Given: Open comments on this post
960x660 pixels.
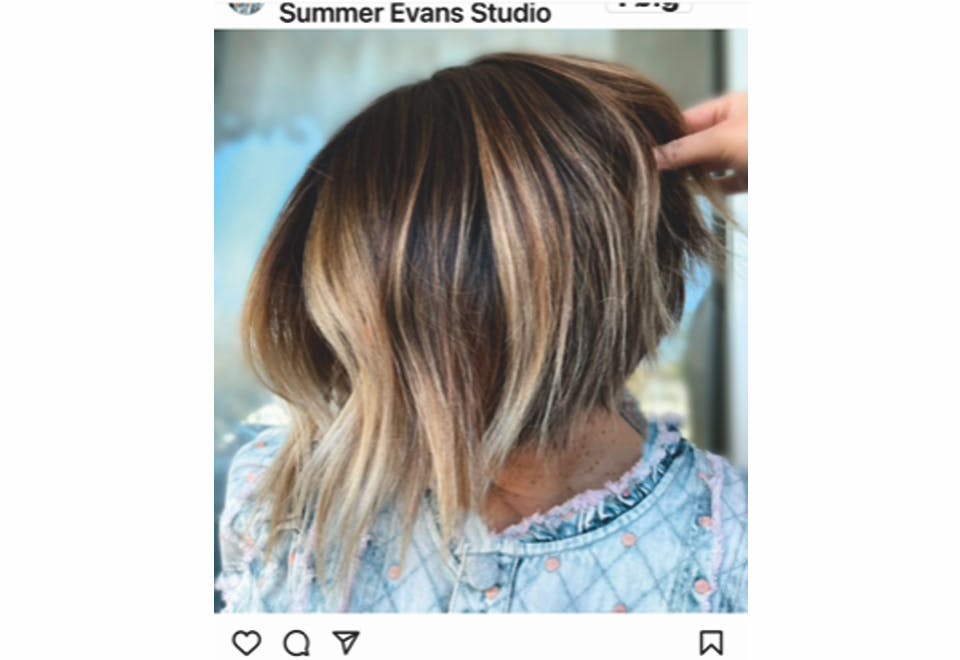Looking at the screenshot, I should [296, 643].
